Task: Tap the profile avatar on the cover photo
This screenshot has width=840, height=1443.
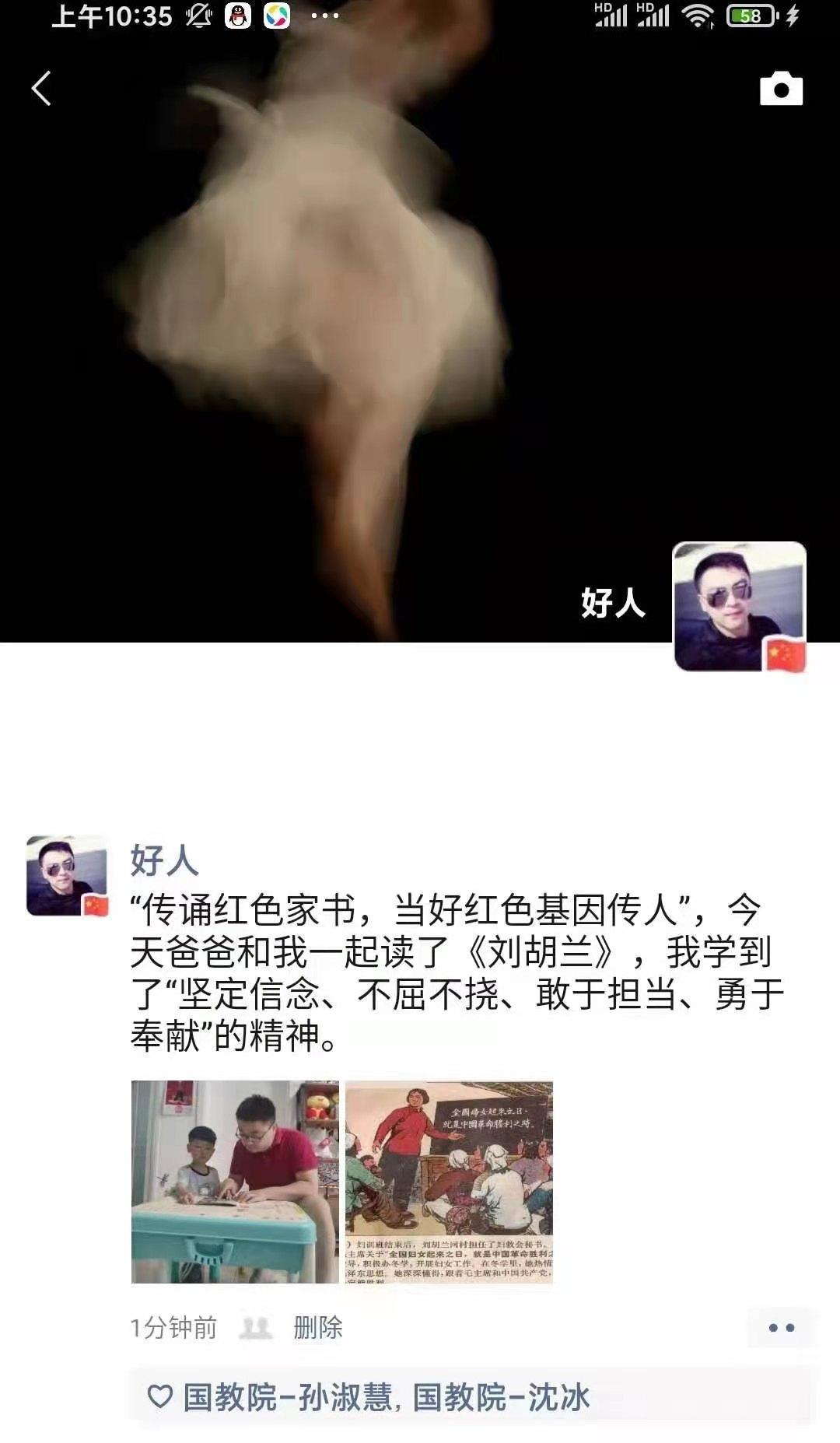Action: coord(739,607)
